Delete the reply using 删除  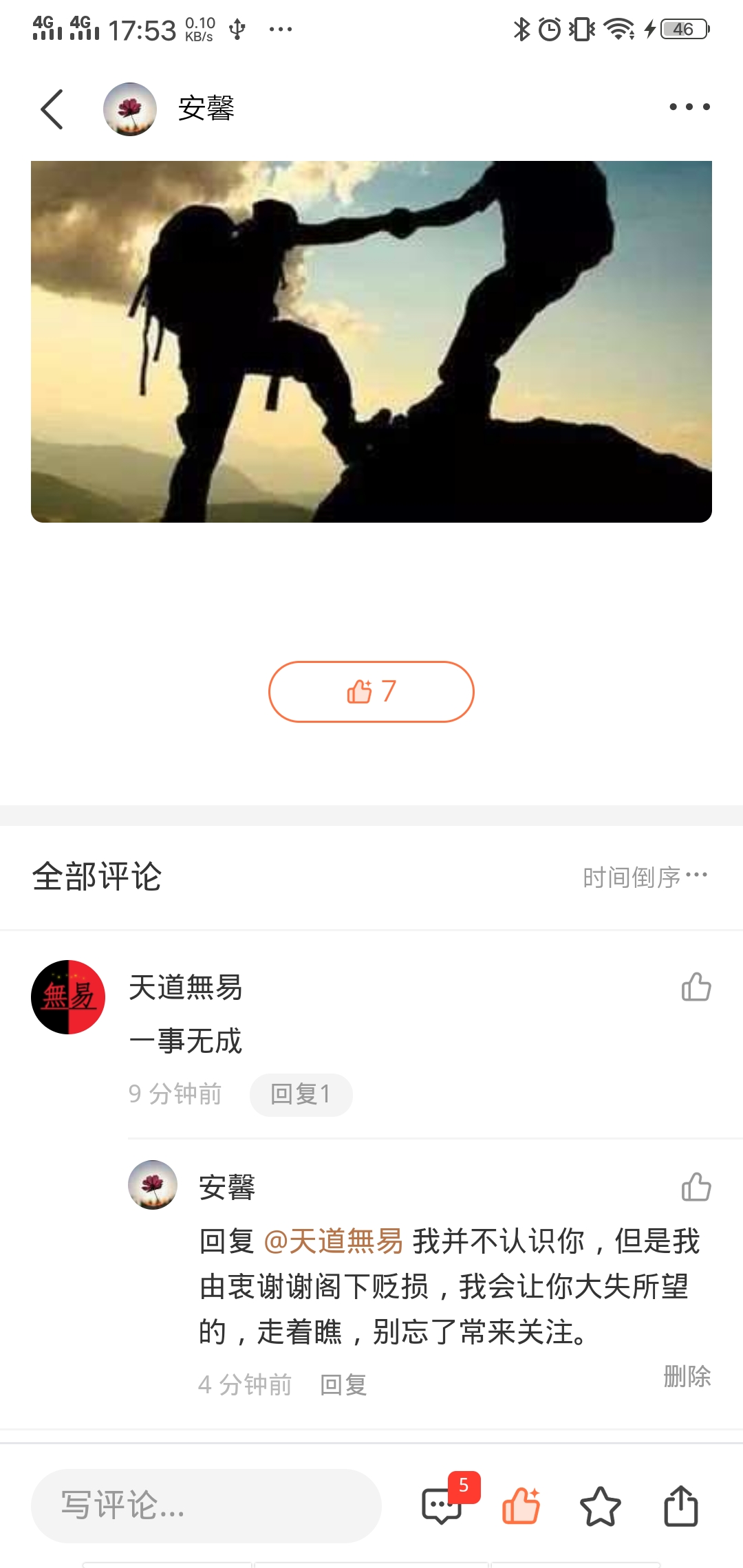687,1376
